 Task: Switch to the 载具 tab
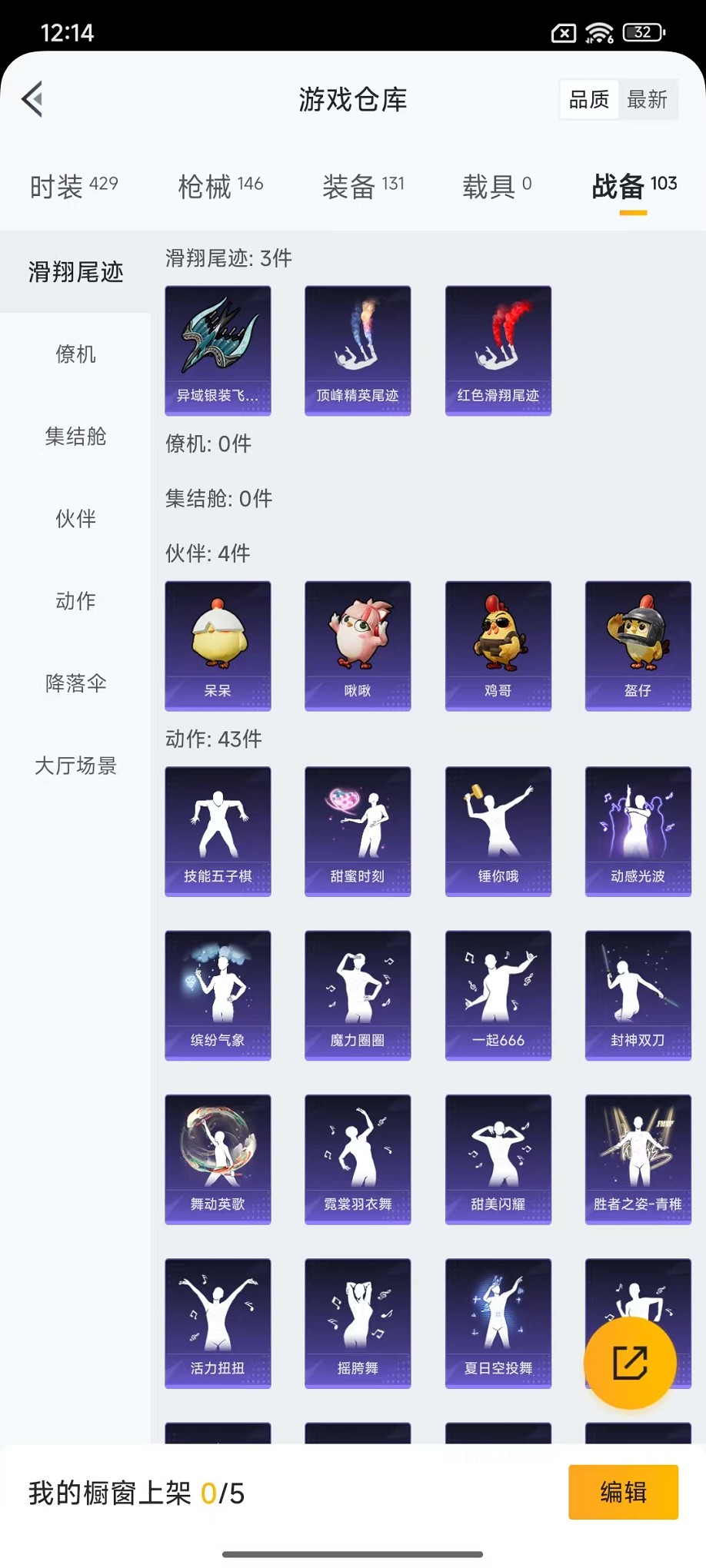(496, 186)
